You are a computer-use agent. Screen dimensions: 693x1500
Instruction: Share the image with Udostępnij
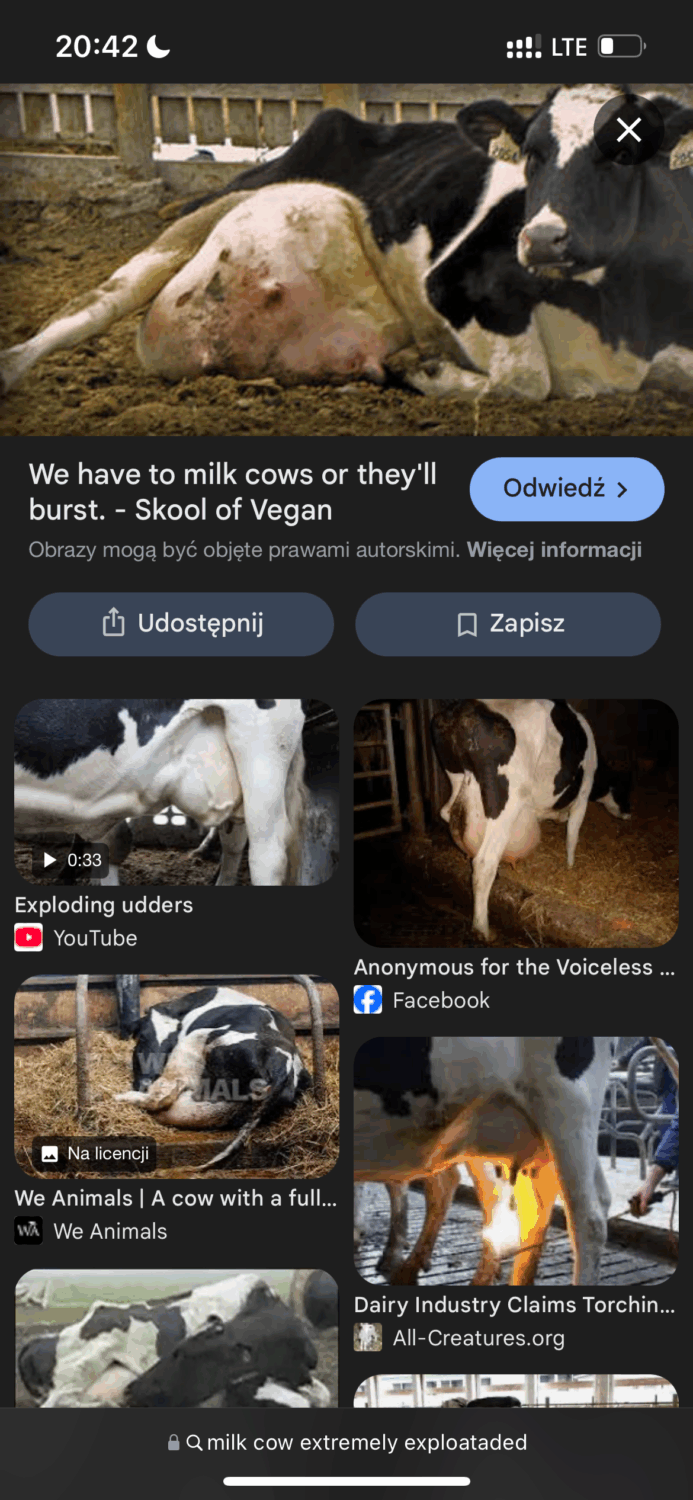tap(181, 624)
